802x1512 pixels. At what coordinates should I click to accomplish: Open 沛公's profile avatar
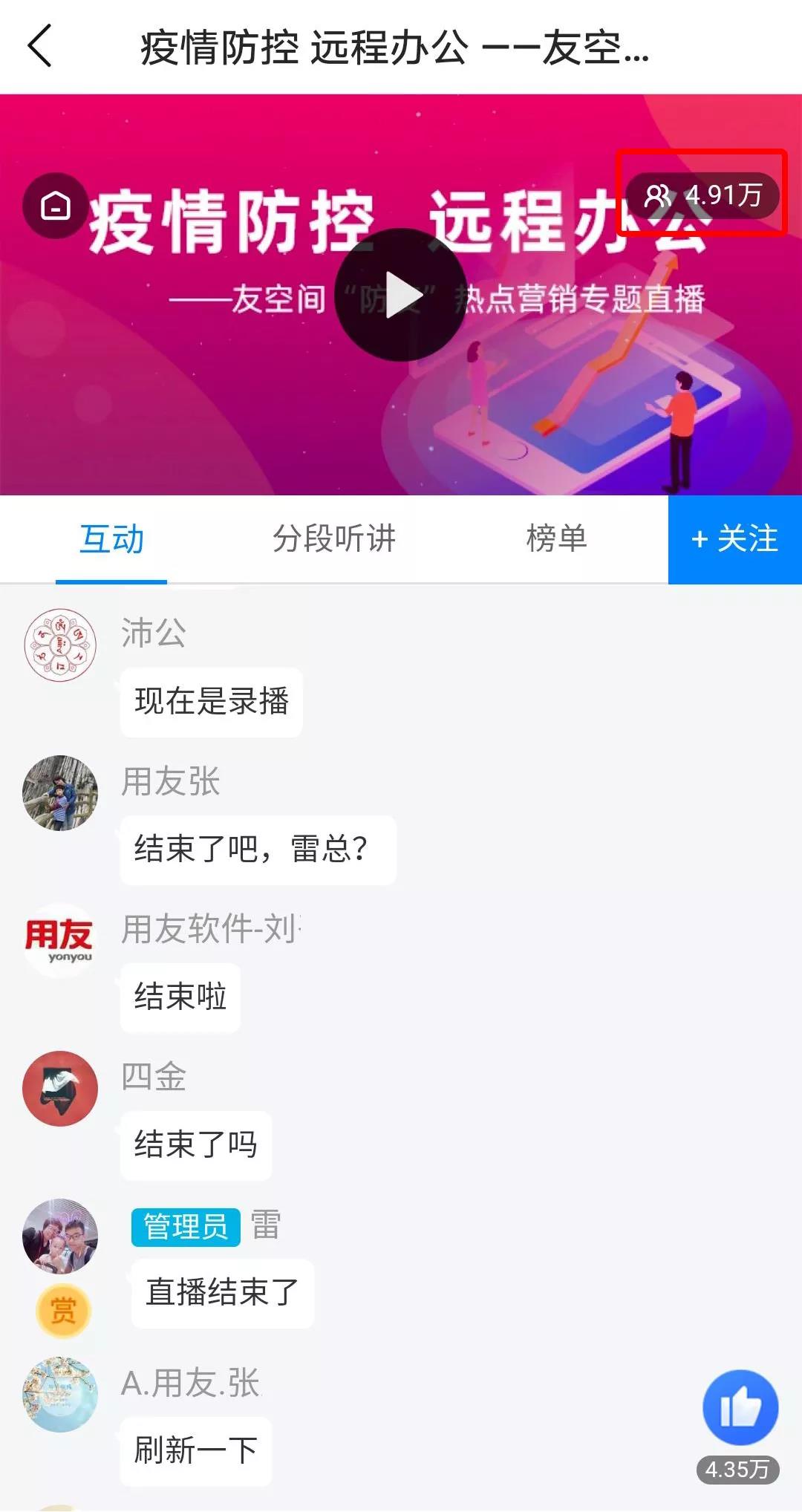(x=60, y=645)
